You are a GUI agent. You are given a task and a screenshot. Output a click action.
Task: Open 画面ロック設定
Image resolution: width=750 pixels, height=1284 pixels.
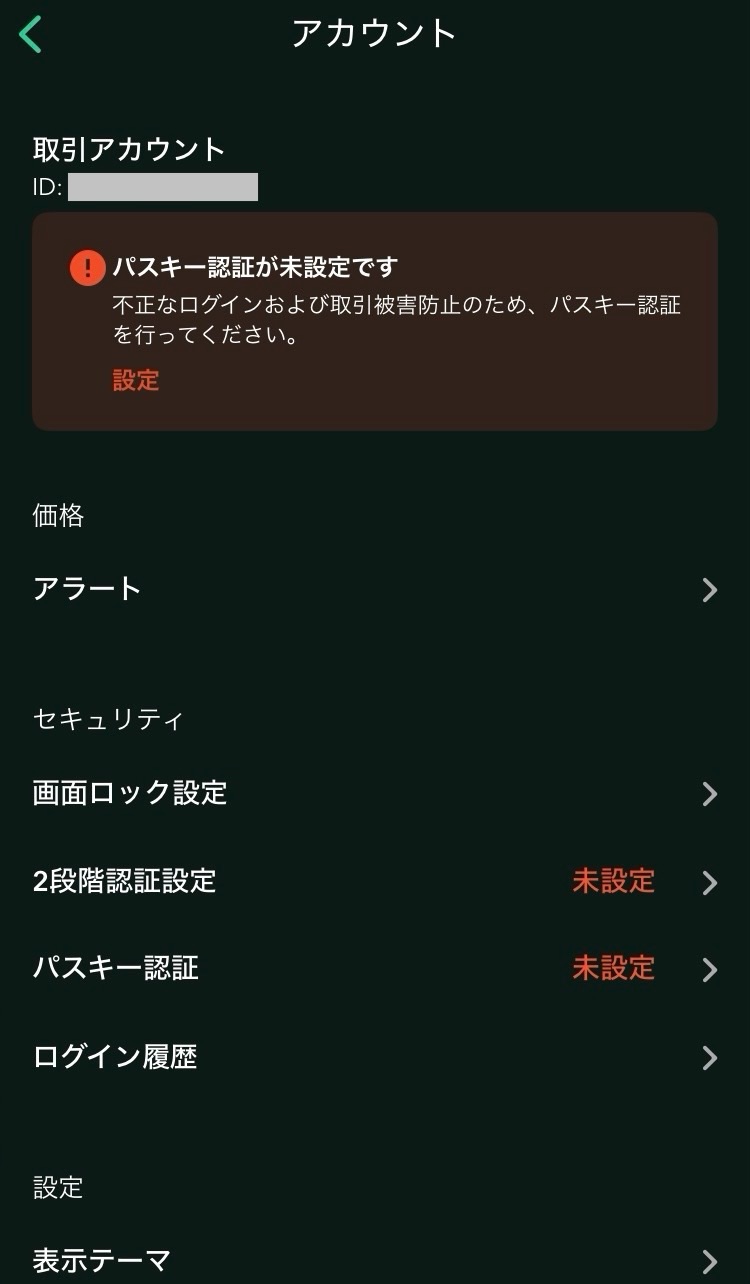[x=375, y=794]
